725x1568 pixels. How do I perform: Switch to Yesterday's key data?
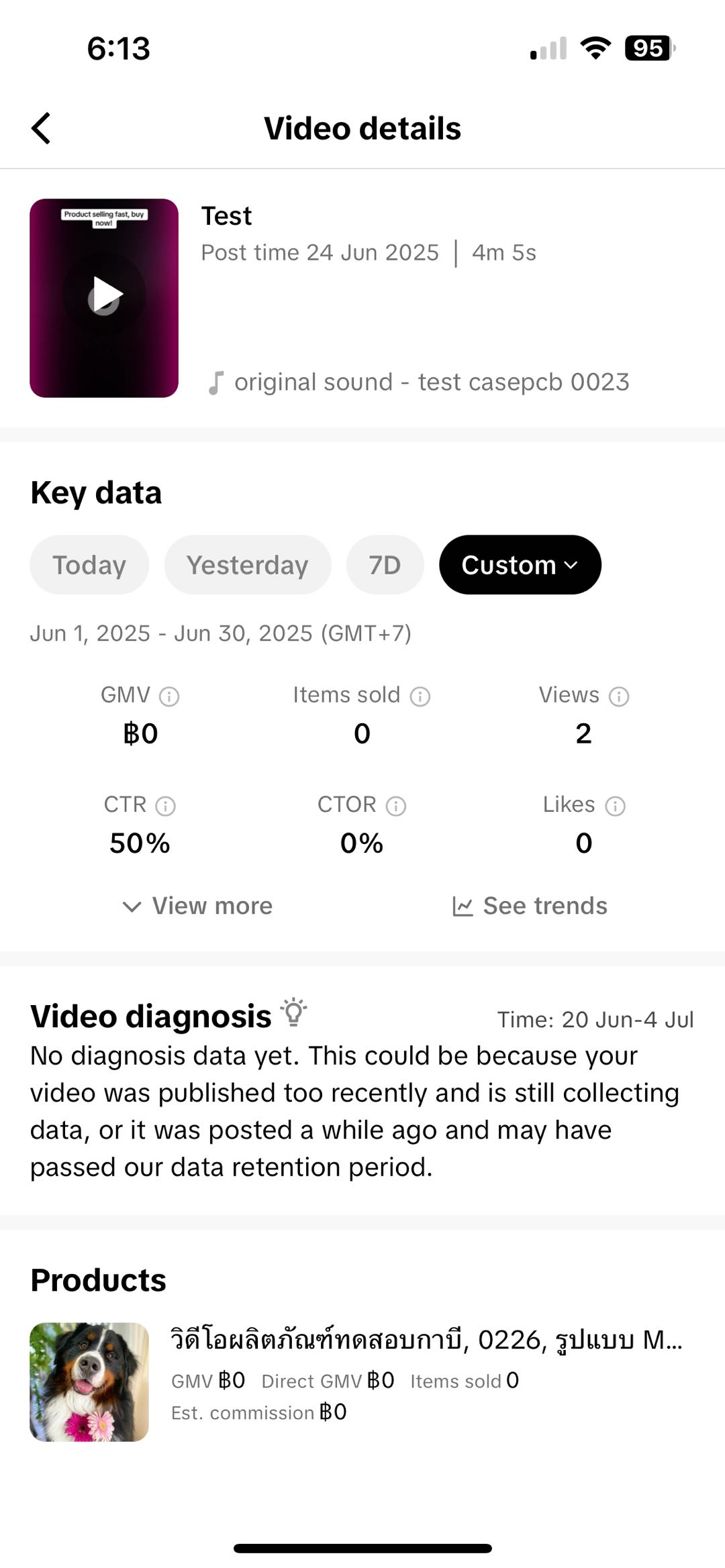click(247, 565)
